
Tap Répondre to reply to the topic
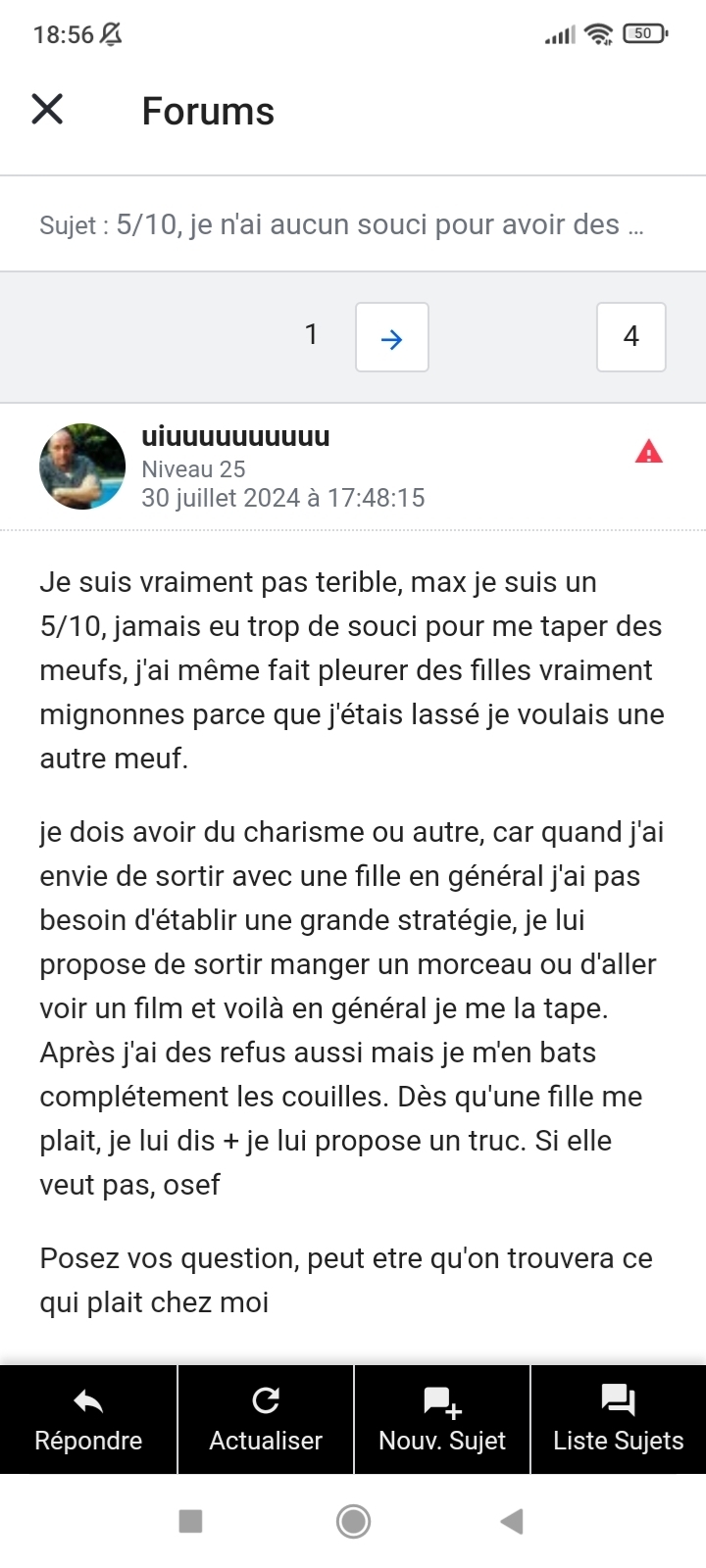click(88, 1419)
